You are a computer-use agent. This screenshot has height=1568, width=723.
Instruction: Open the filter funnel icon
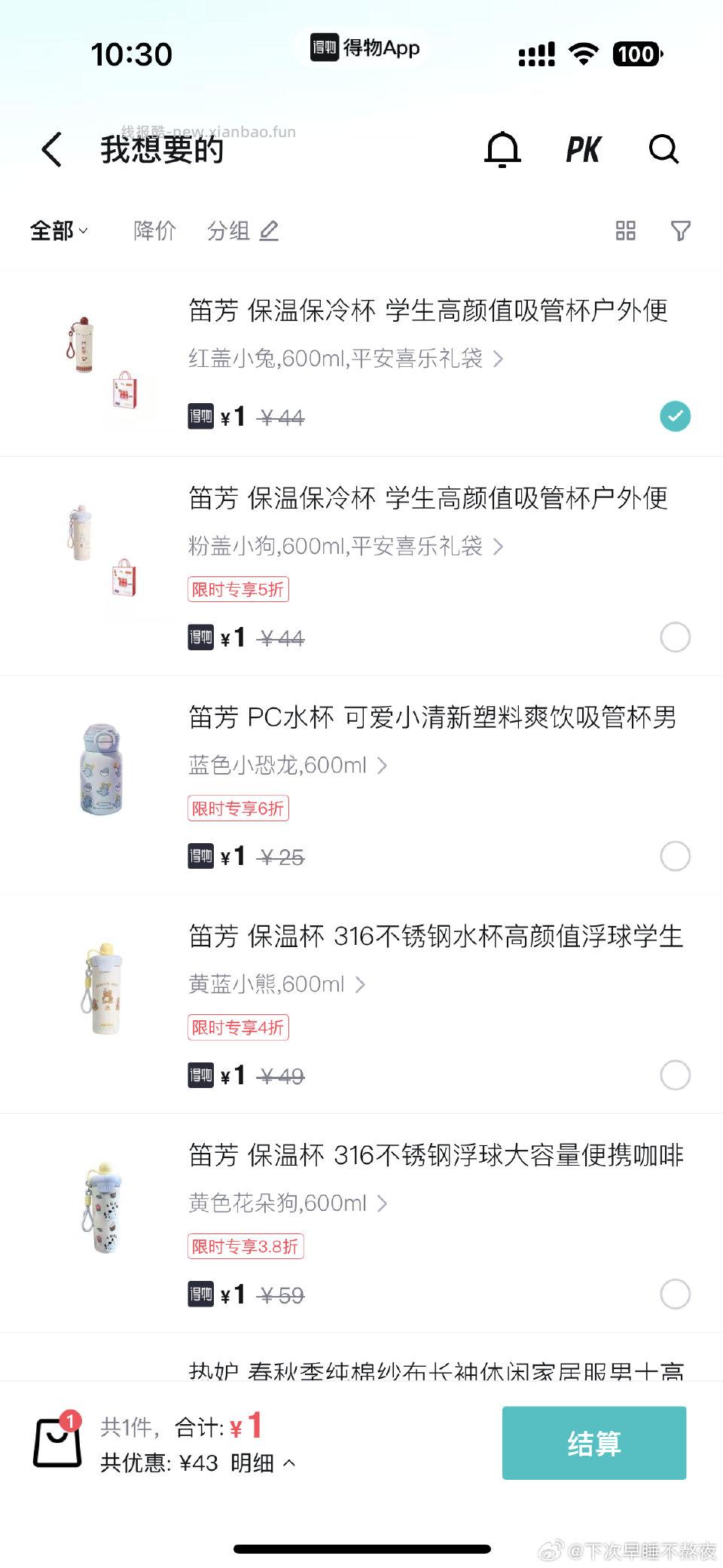pyautogui.click(x=682, y=231)
